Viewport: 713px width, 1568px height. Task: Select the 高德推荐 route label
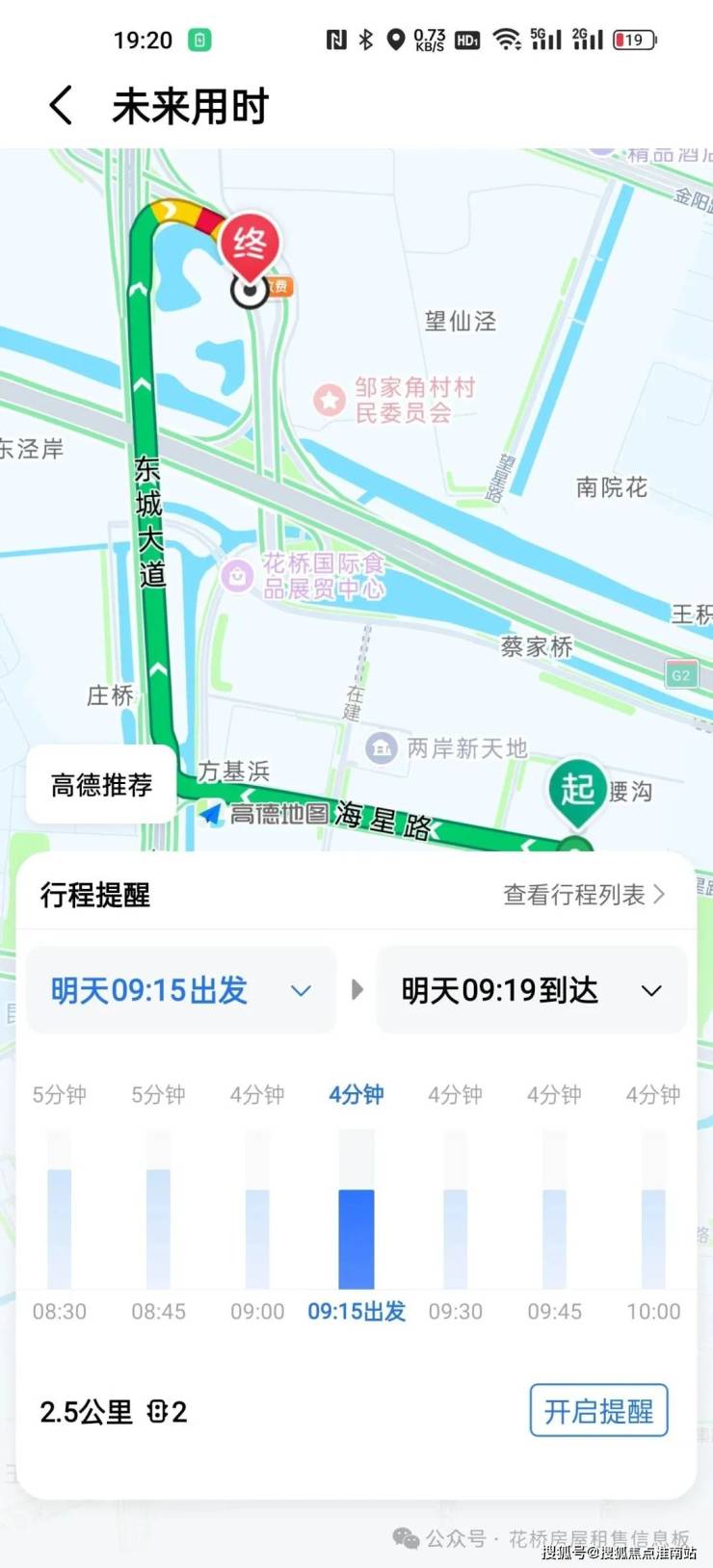coord(101,785)
